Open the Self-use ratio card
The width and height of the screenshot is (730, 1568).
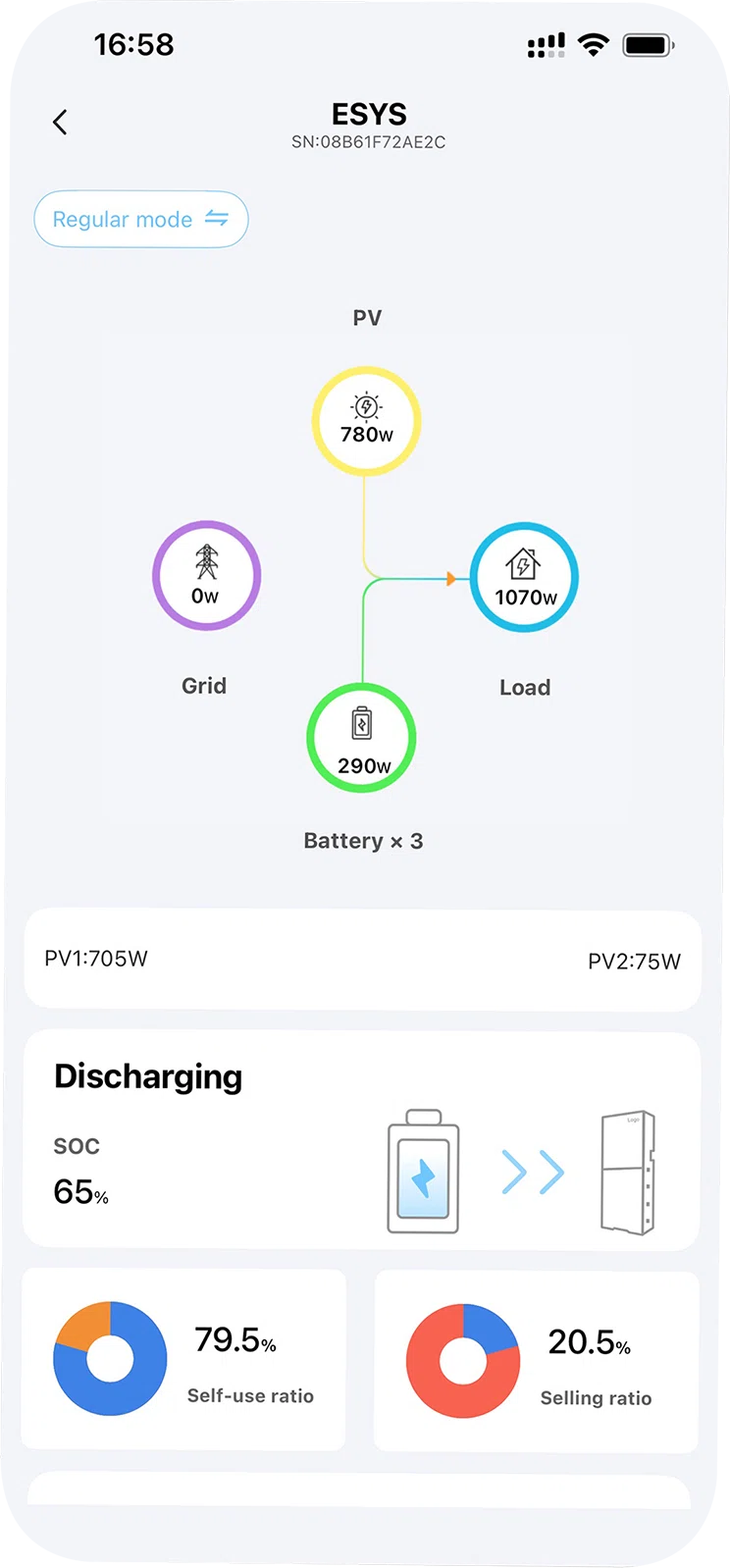click(183, 1359)
